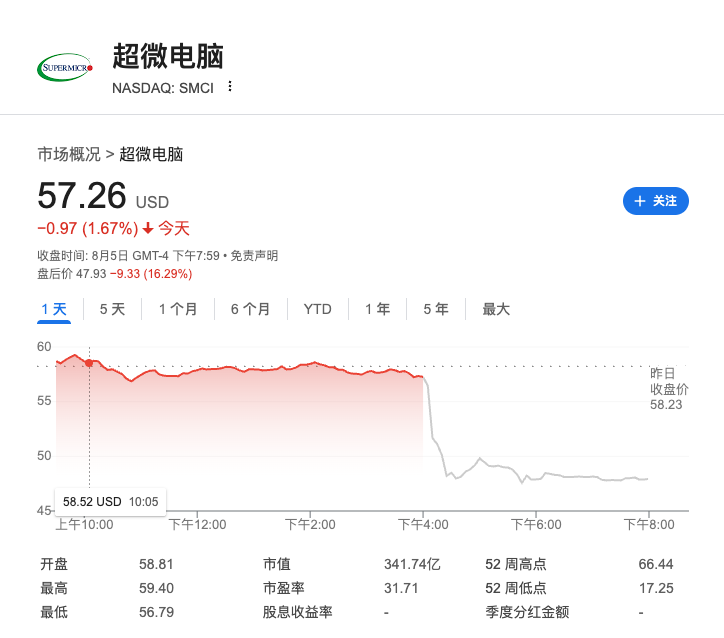The width and height of the screenshot is (724, 638).
Task: Switch to the 5 天 chart range
Action: coord(112,309)
